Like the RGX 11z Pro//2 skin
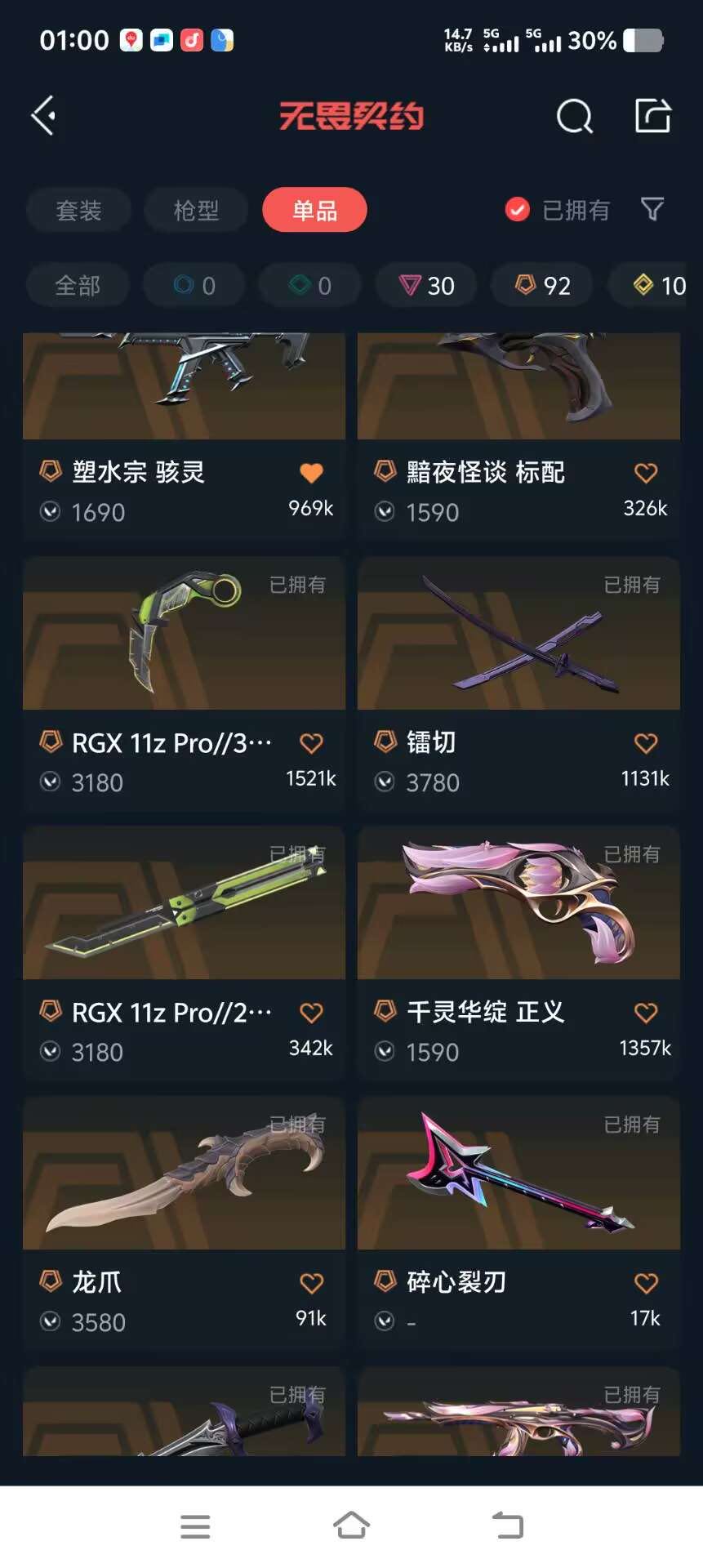Image resolution: width=703 pixels, height=1568 pixels. pyautogui.click(x=311, y=1013)
